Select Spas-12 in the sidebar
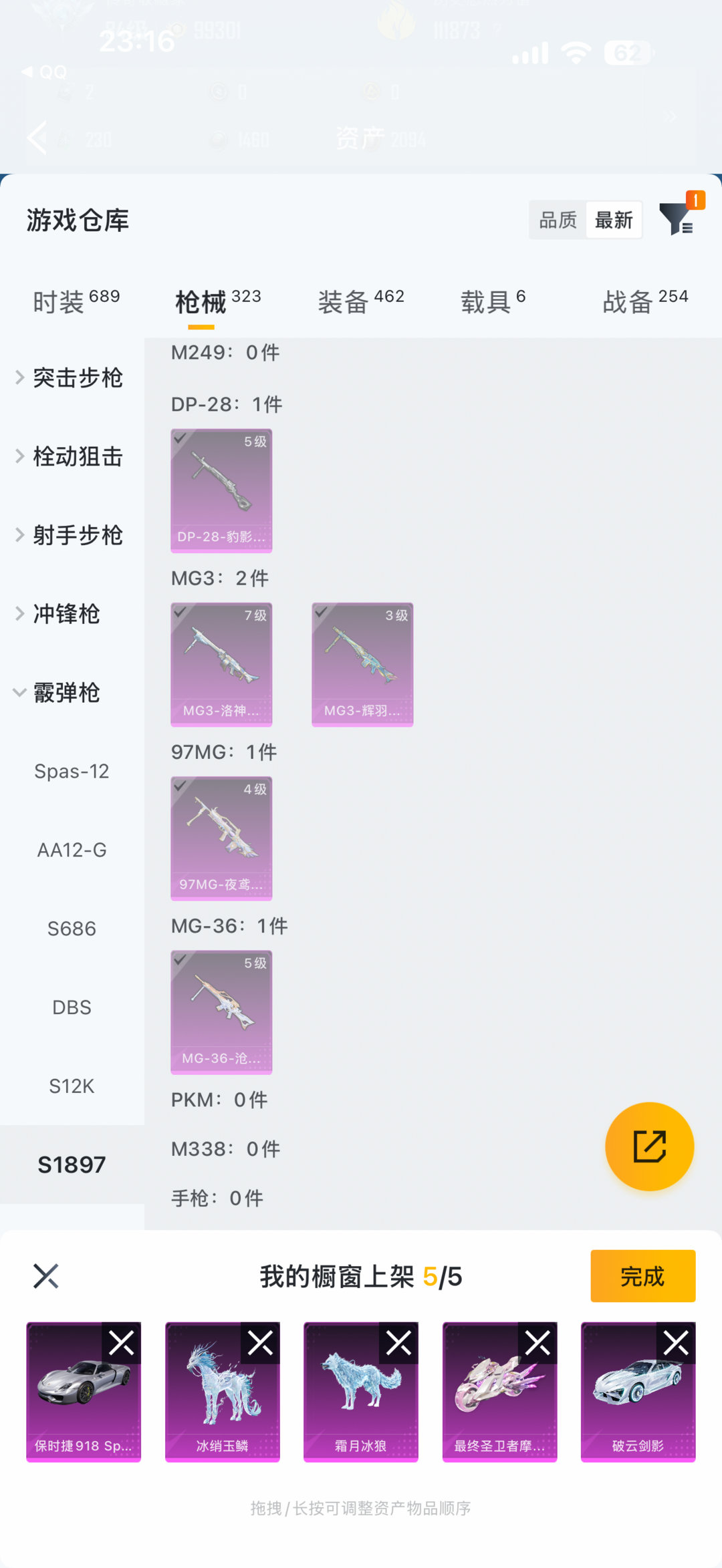 click(x=72, y=772)
